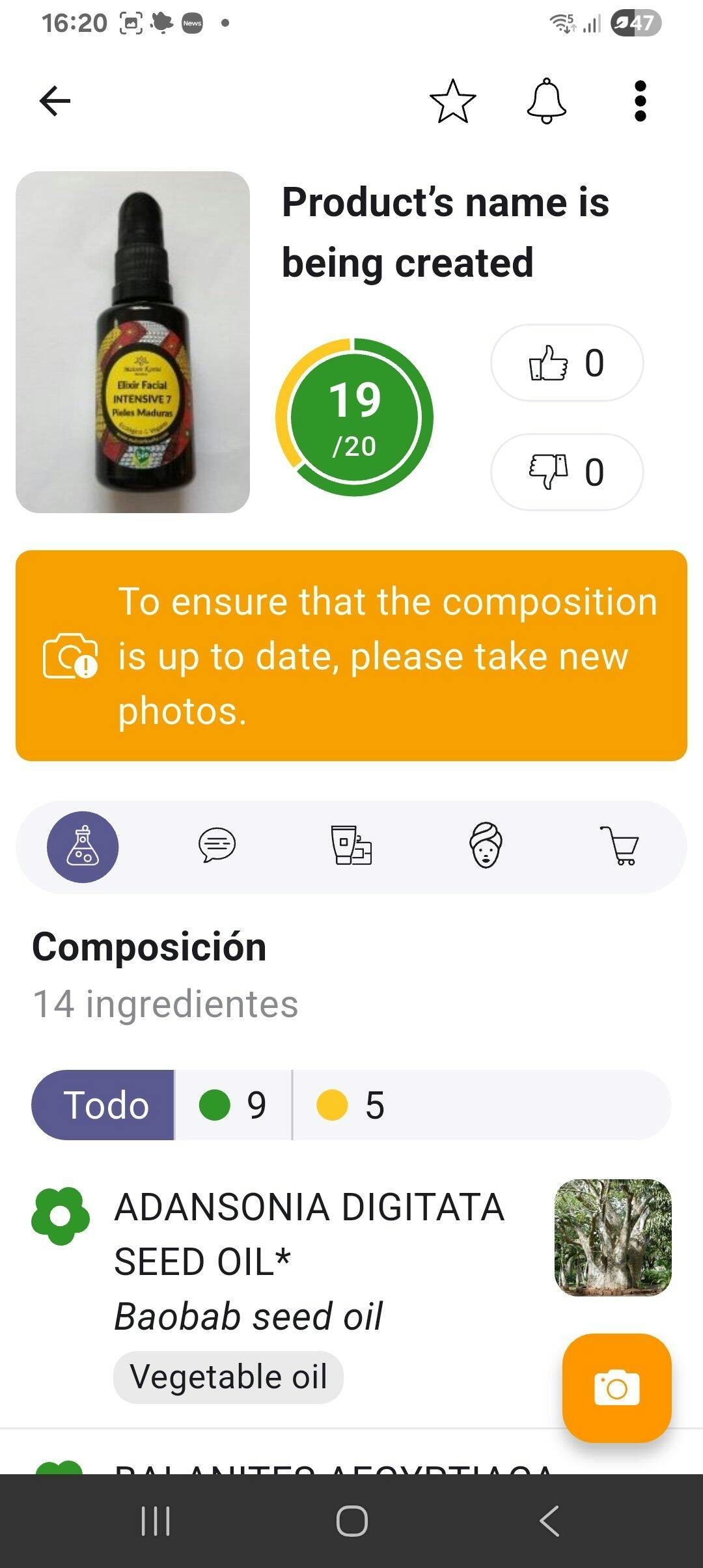
Task: Filter to the 9 green ingredients
Action: 232,1105
